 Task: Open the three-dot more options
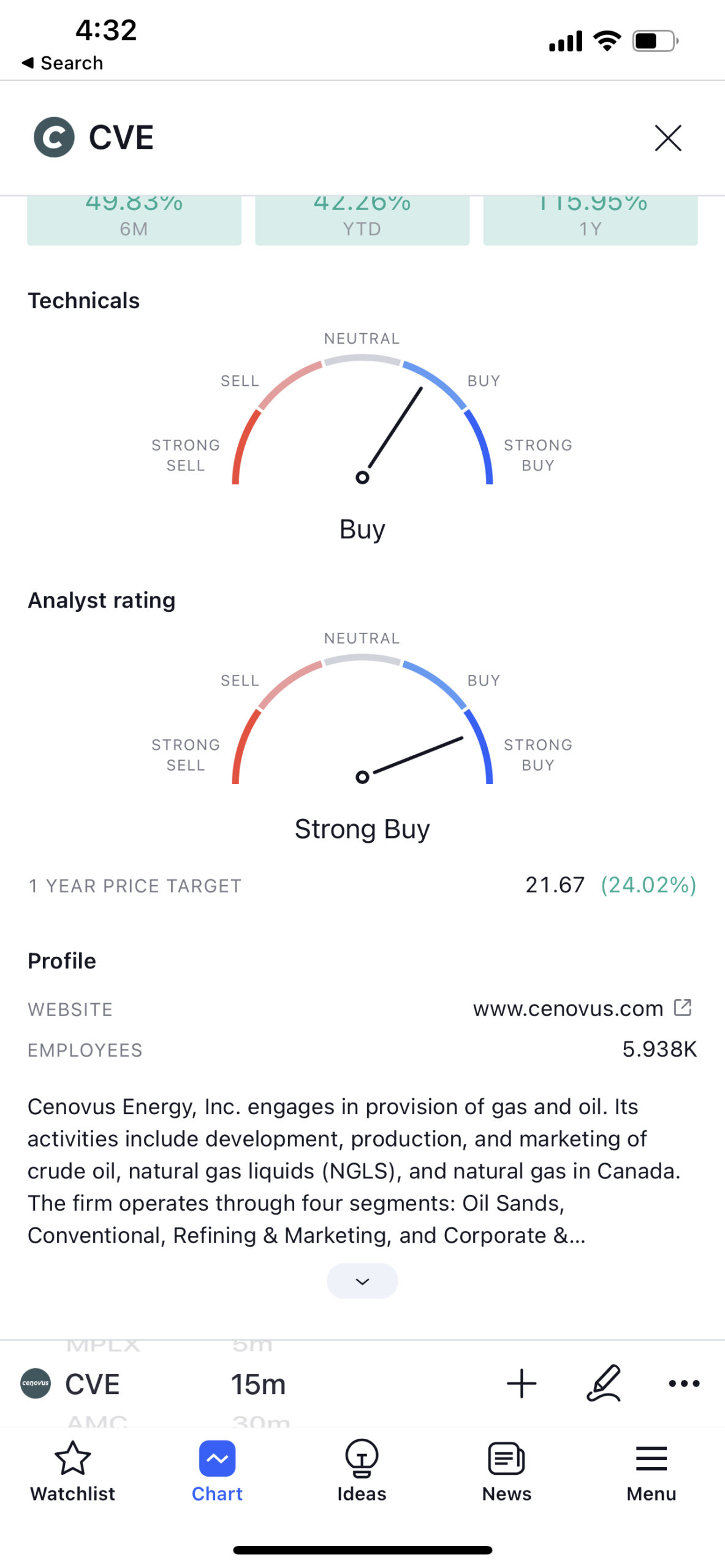684,1383
